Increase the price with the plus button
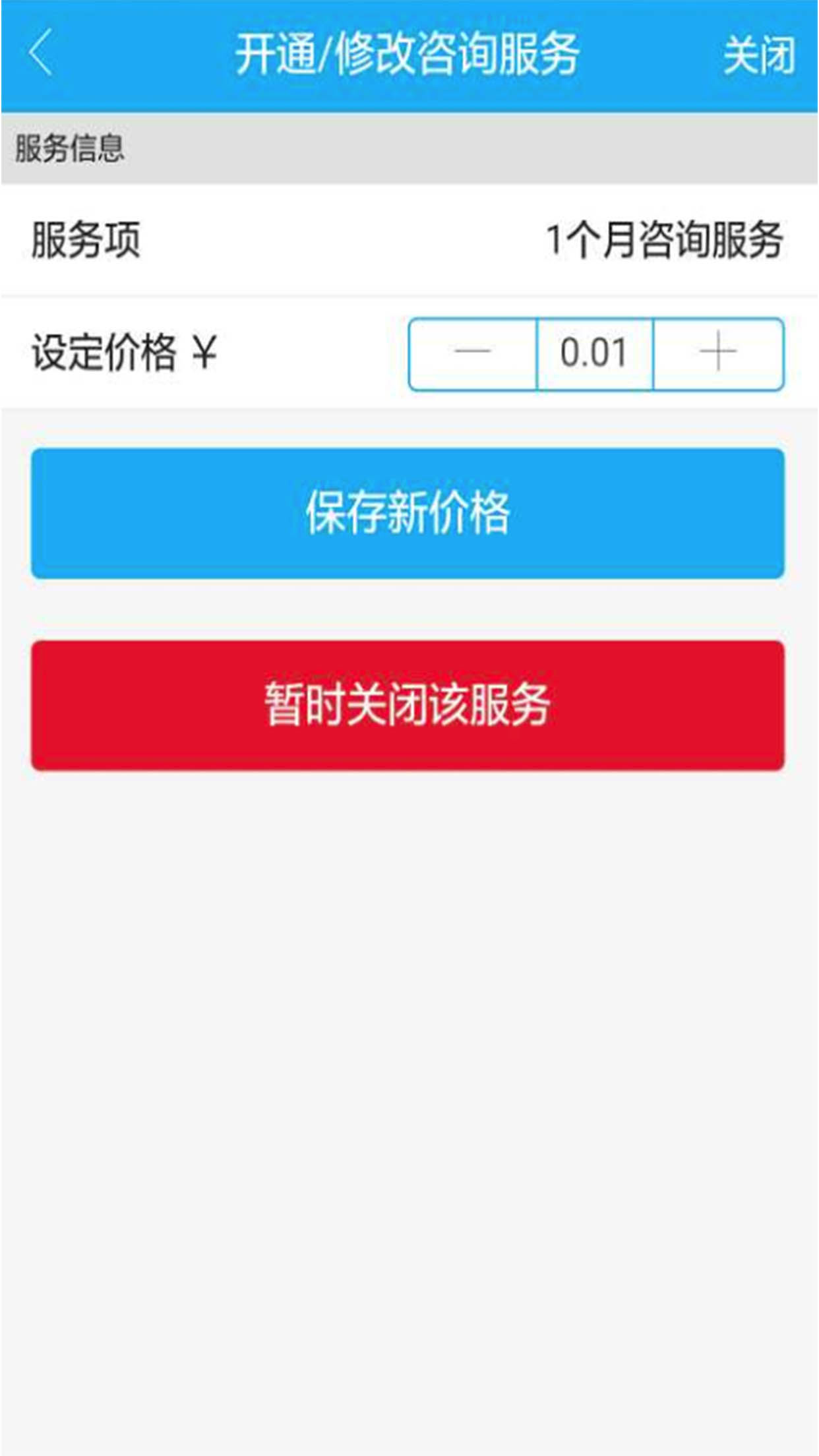The image size is (819, 1456). [x=718, y=354]
